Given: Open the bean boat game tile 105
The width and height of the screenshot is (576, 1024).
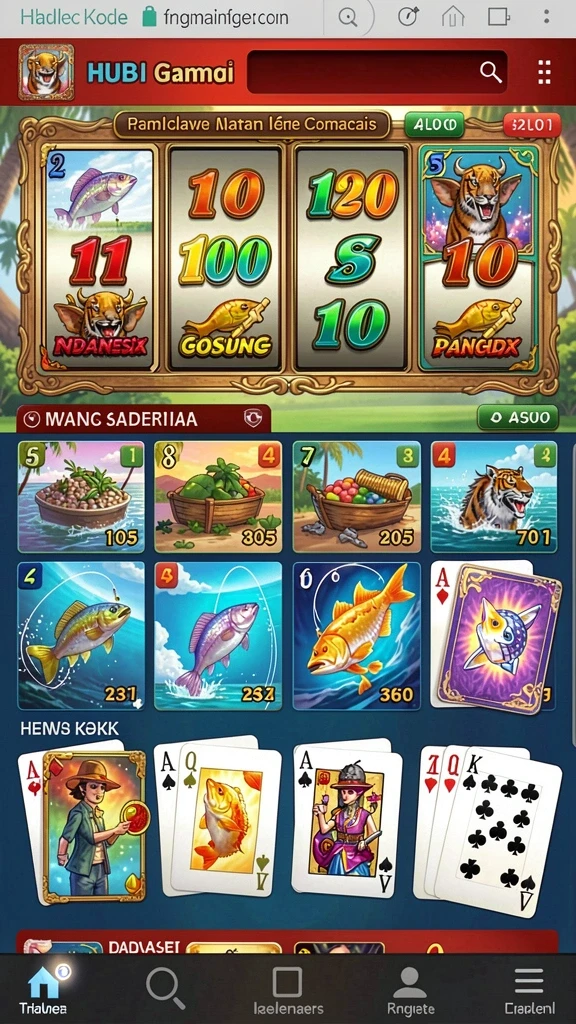Looking at the screenshot, I should (x=81, y=497).
